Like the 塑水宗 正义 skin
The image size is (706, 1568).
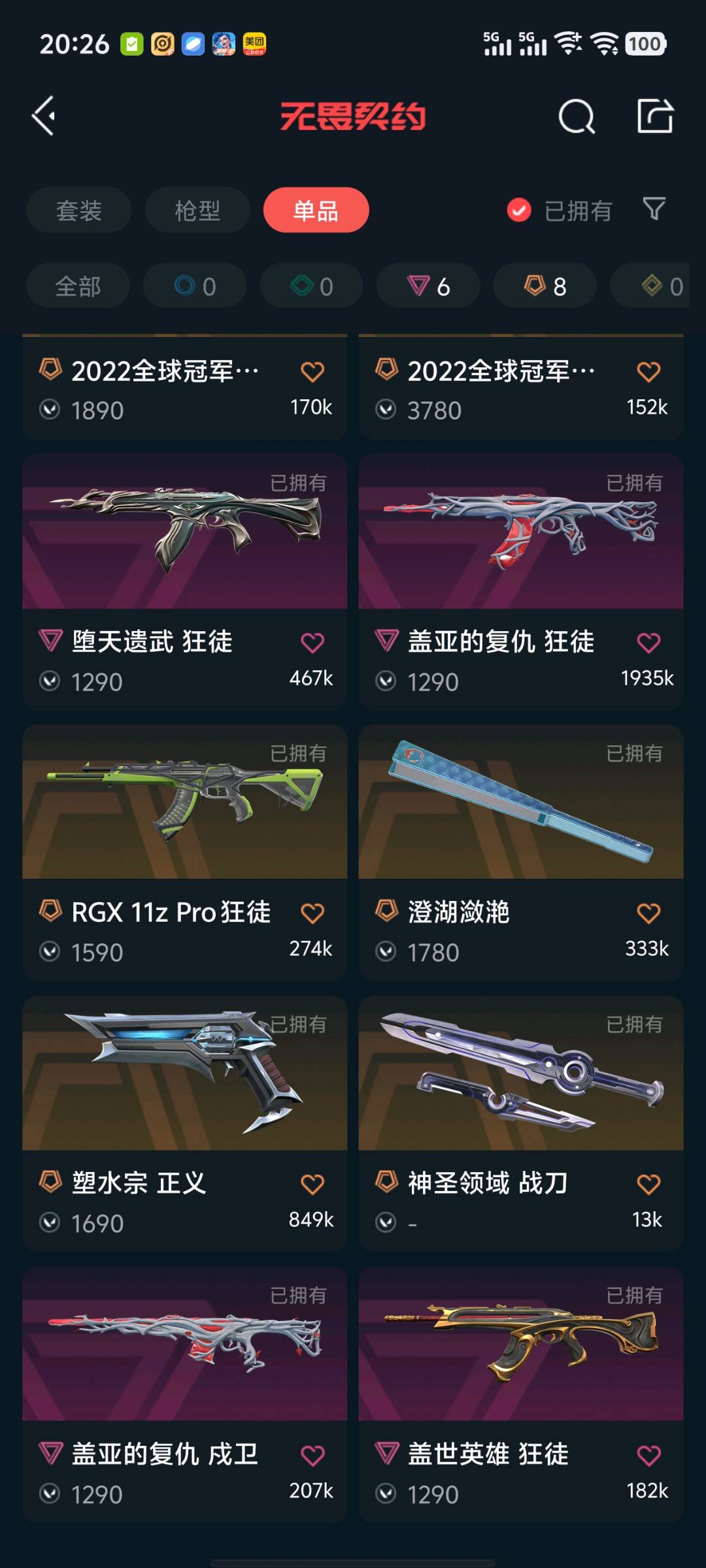(312, 1184)
